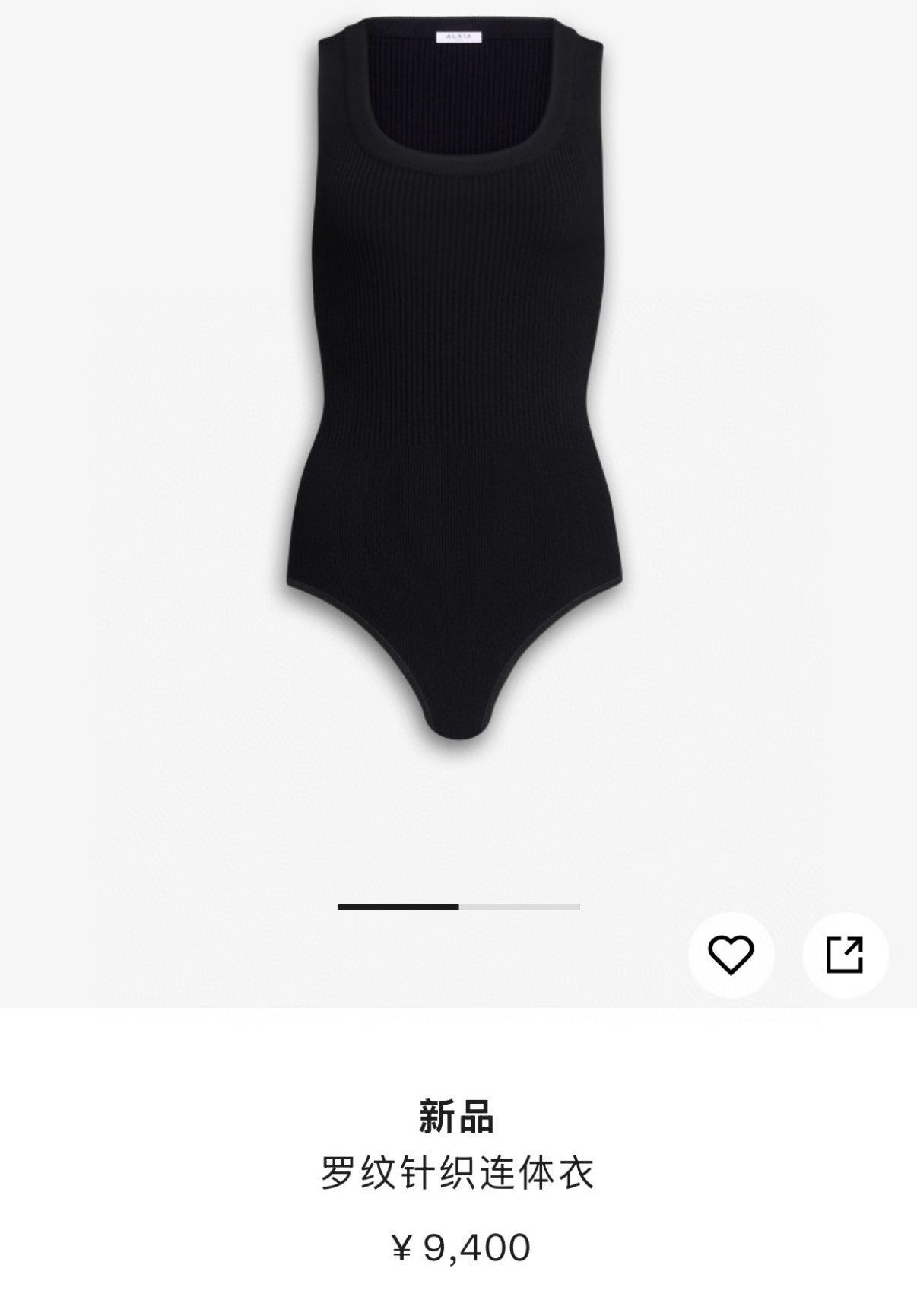The image size is (917, 1316).
Task: Share this product page
Action: pyautogui.click(x=845, y=954)
